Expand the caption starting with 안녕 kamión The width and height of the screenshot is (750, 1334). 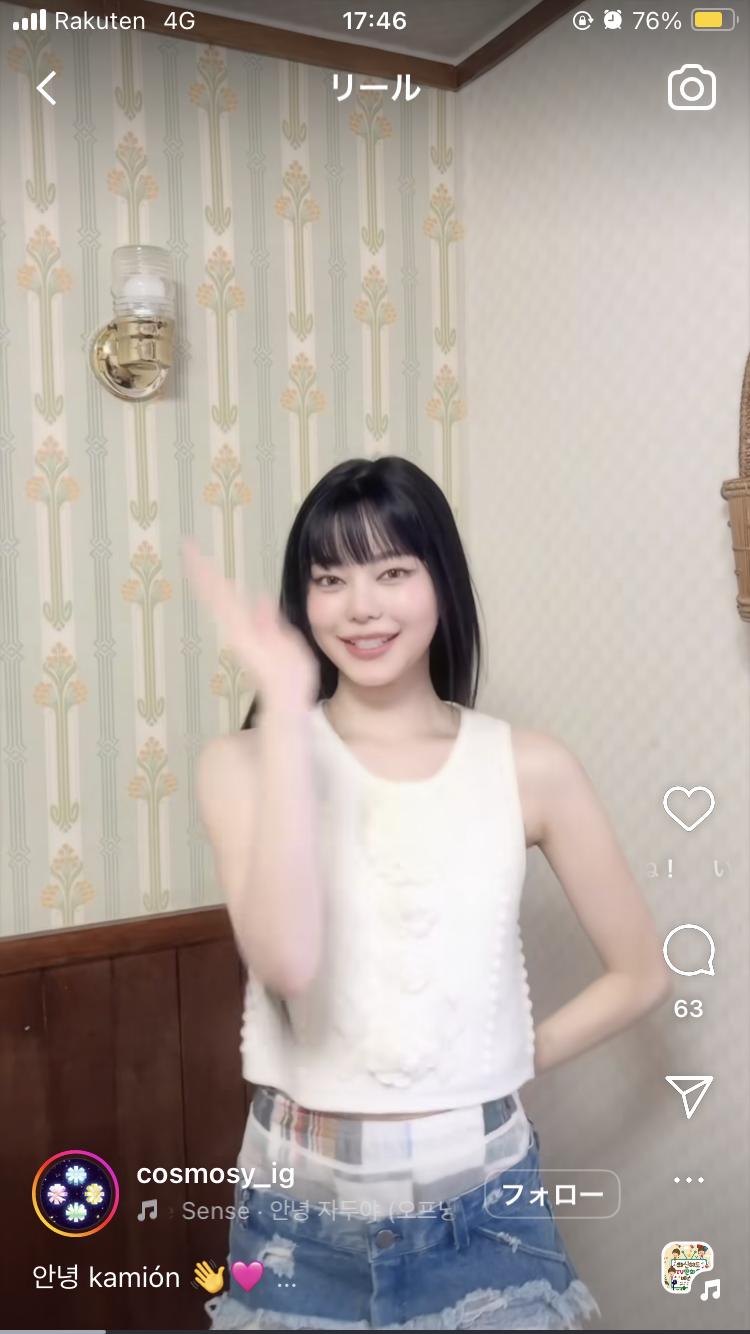(x=285, y=1278)
